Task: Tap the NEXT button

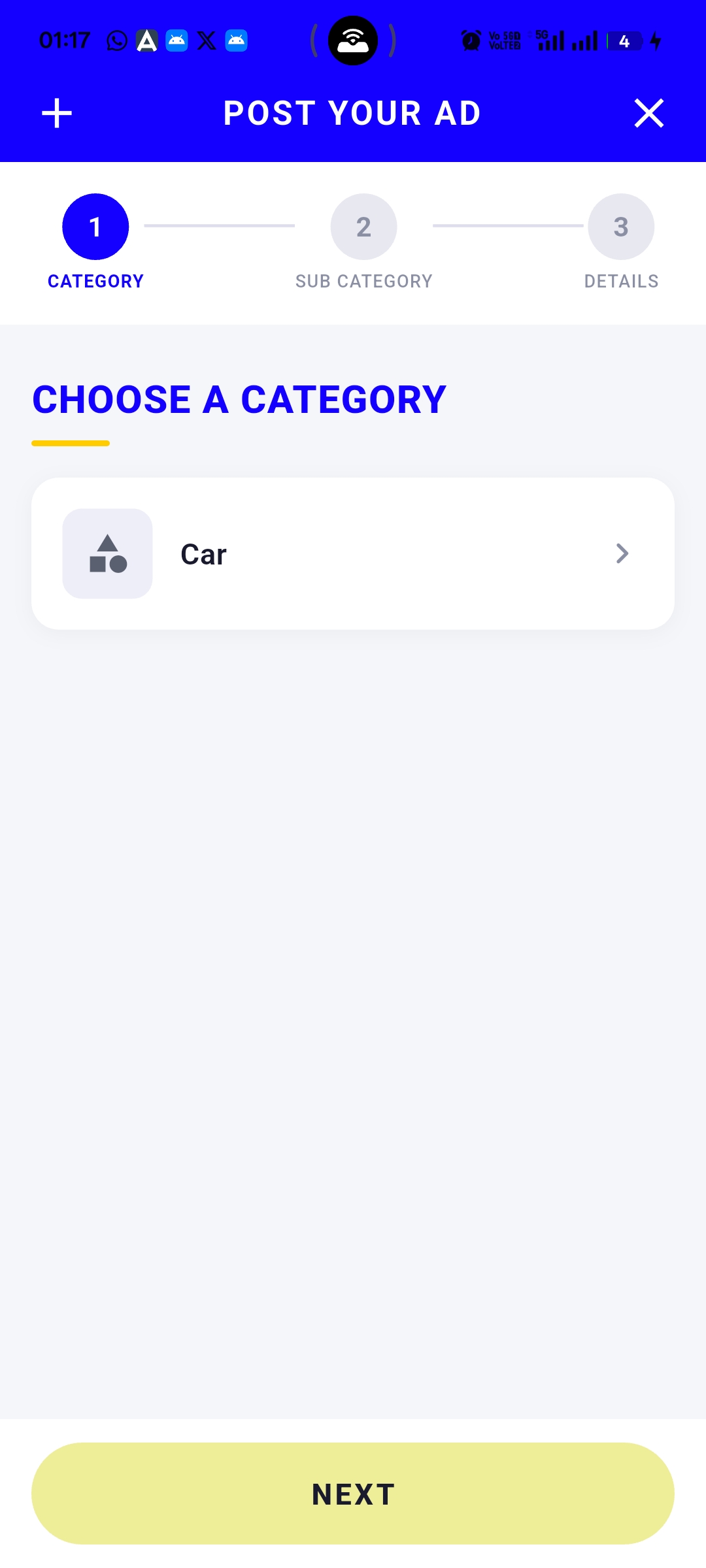Action: tap(353, 1494)
